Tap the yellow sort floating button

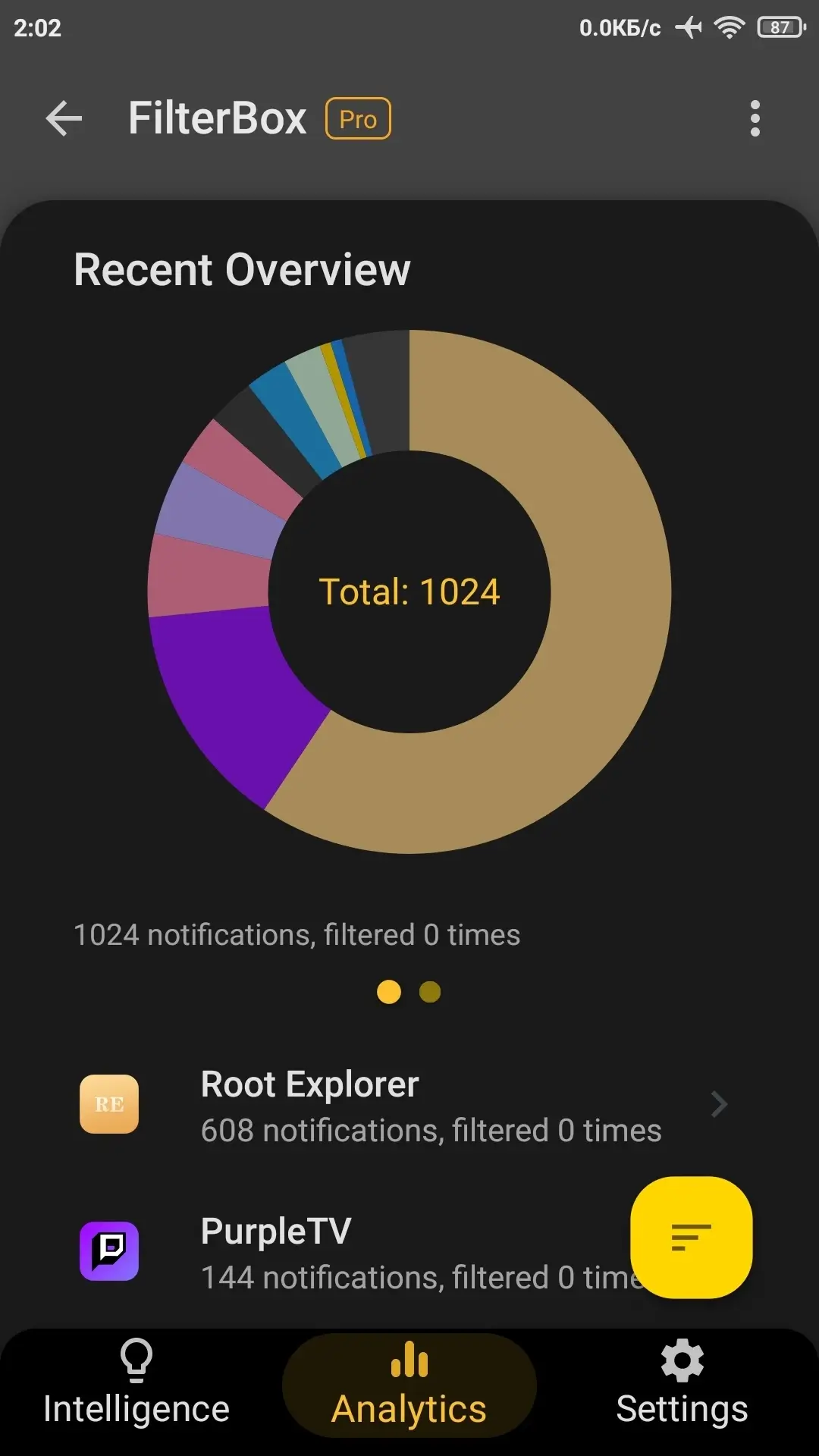(691, 1237)
